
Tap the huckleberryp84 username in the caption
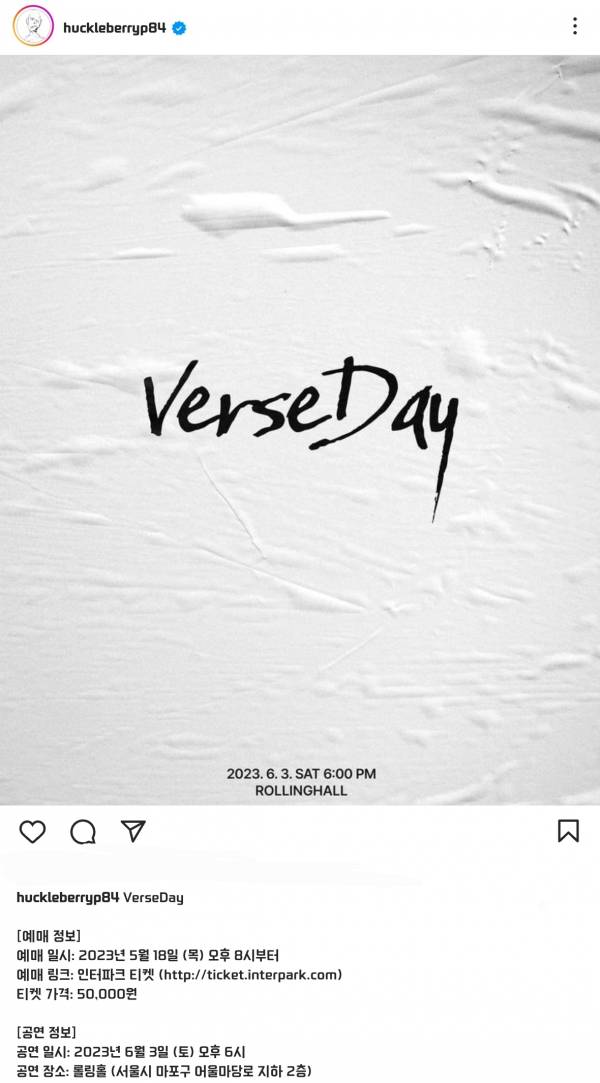[x=68, y=897]
